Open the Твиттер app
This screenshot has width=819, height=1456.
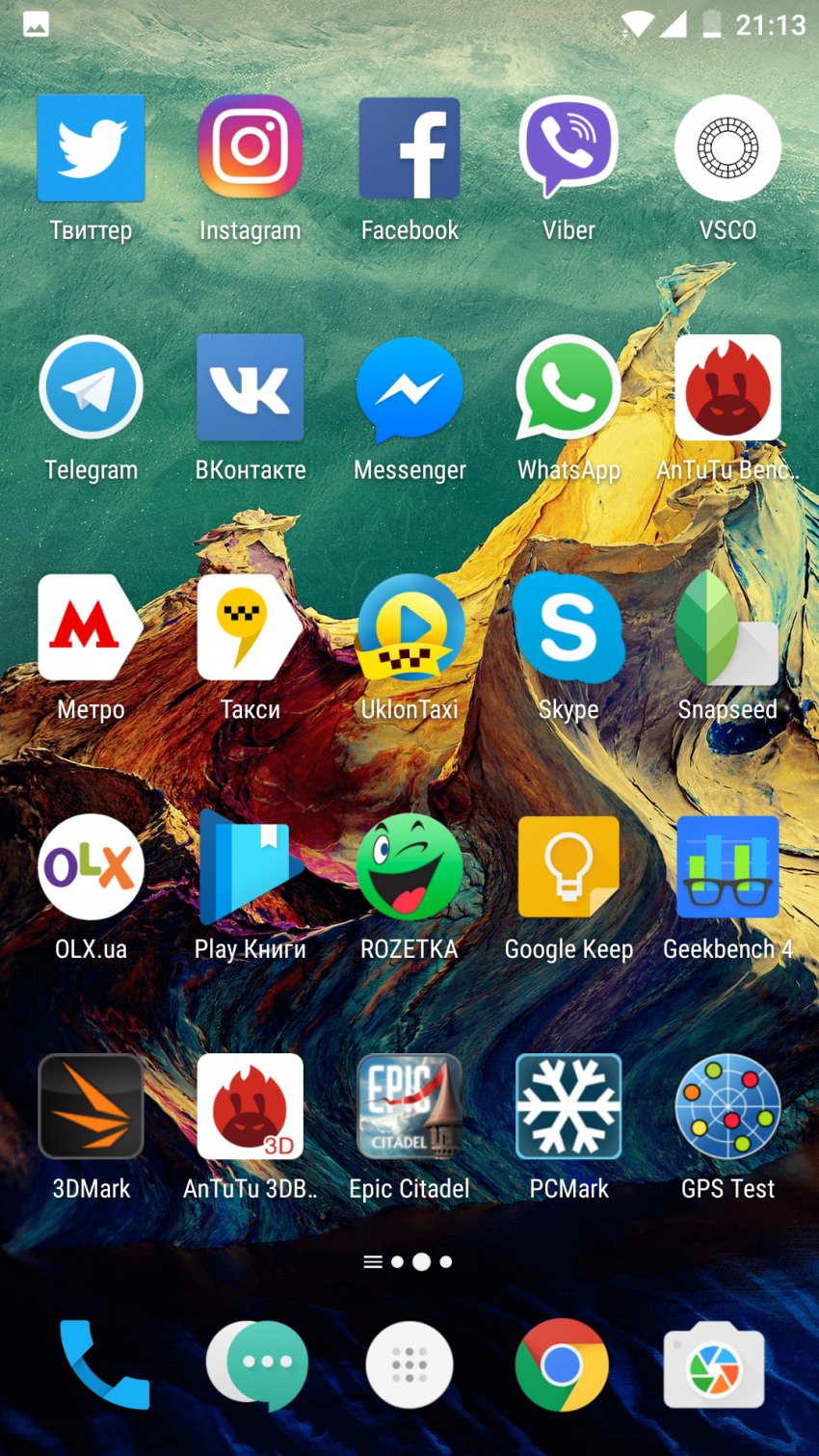coord(91,148)
